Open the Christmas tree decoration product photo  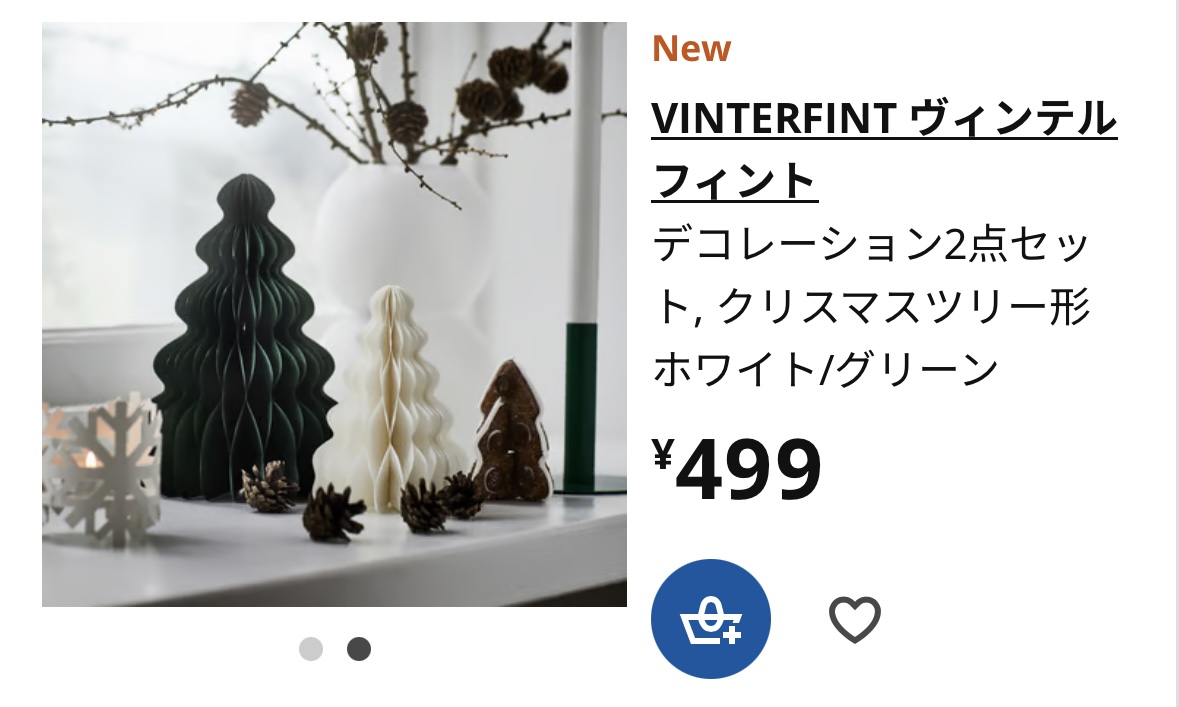[334, 314]
